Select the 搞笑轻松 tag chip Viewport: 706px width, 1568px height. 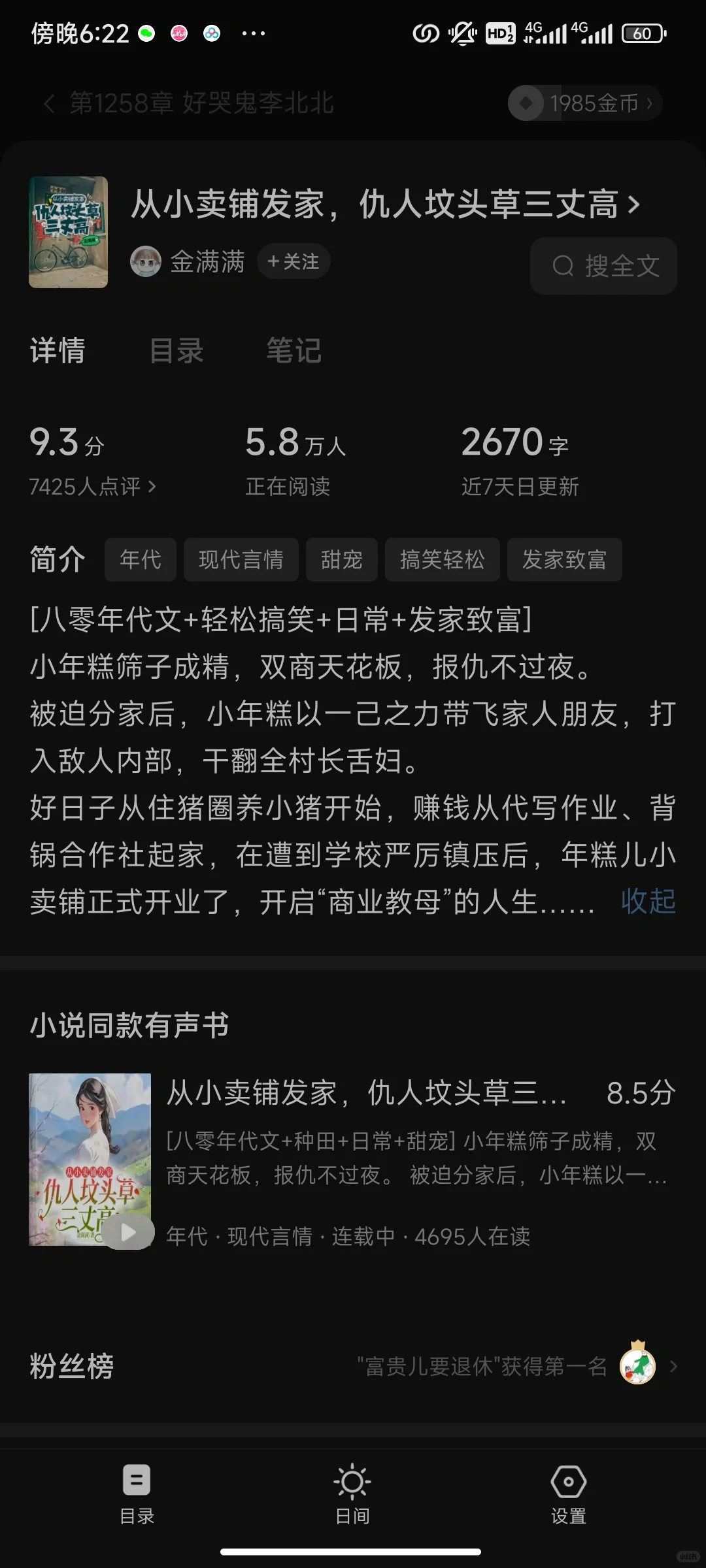[x=442, y=560]
